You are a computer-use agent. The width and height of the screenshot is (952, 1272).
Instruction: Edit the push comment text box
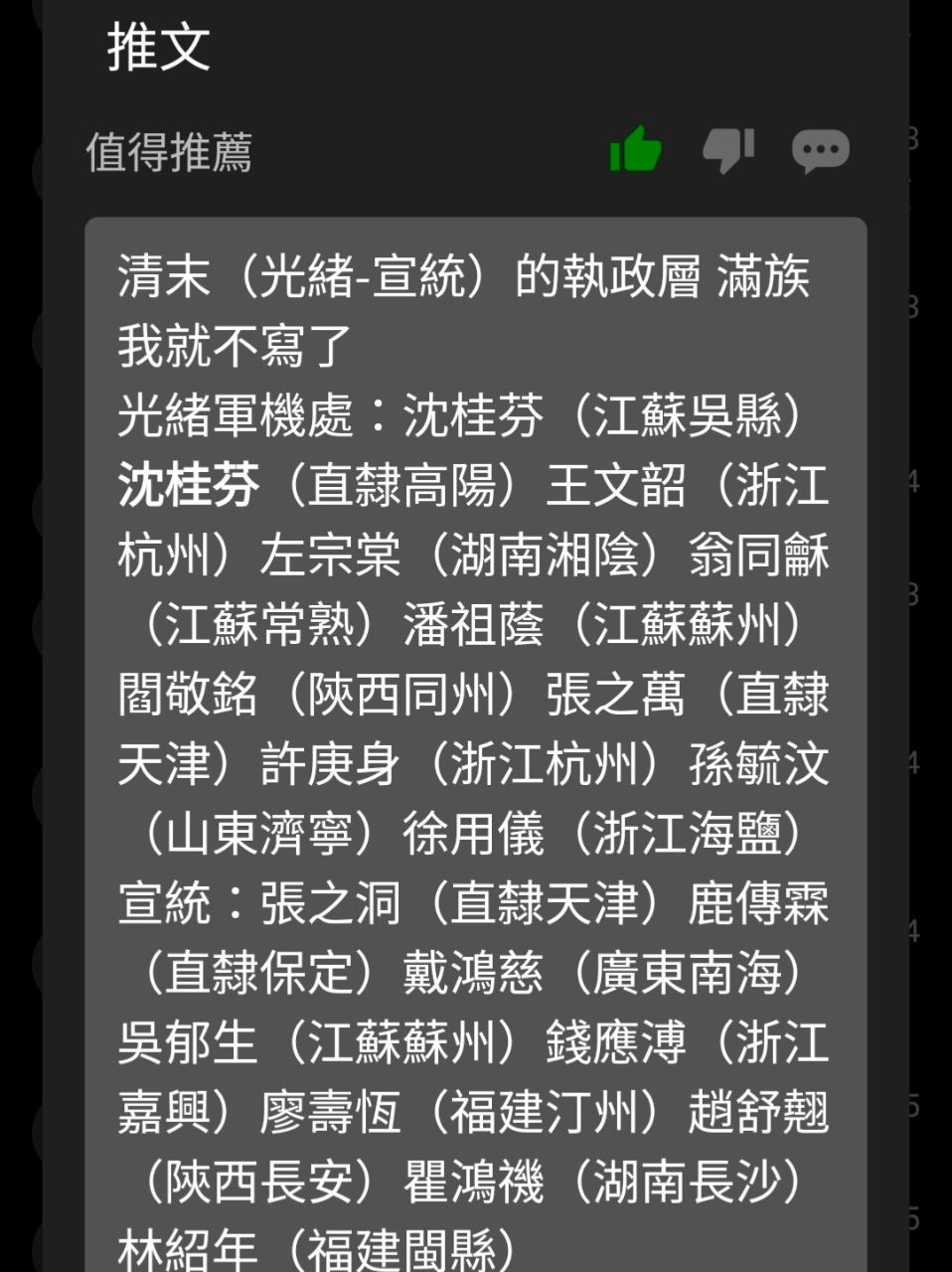click(475, 745)
